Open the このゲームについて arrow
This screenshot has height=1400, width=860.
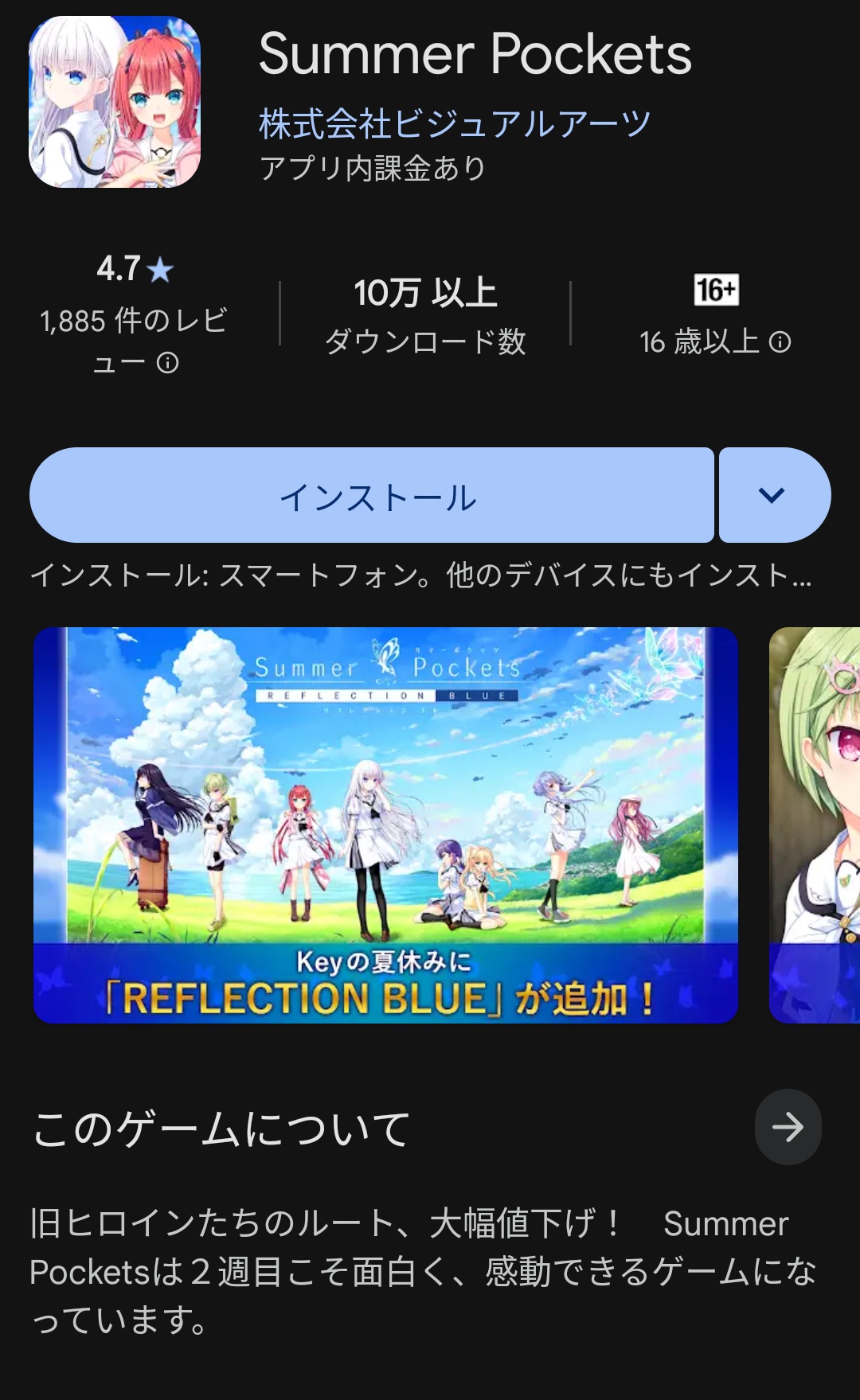point(788,1127)
